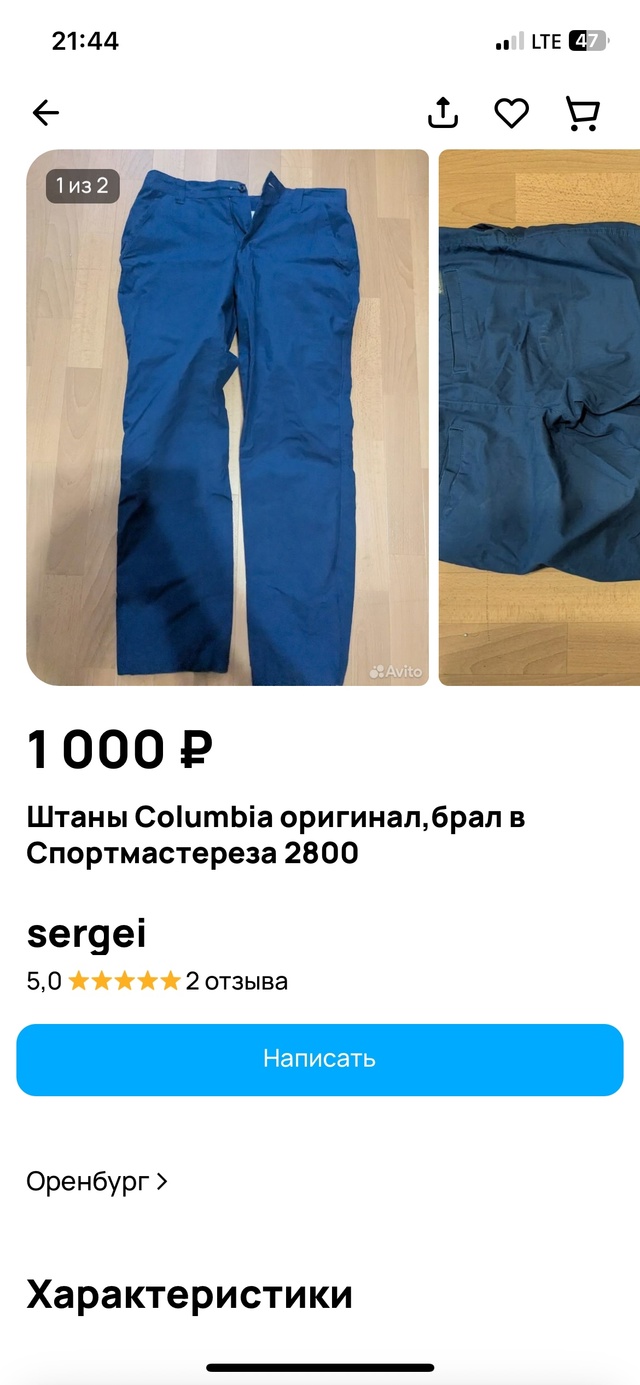Add listing to favorites with heart icon
Viewport: 640px width, 1385px height.
pyautogui.click(x=512, y=113)
